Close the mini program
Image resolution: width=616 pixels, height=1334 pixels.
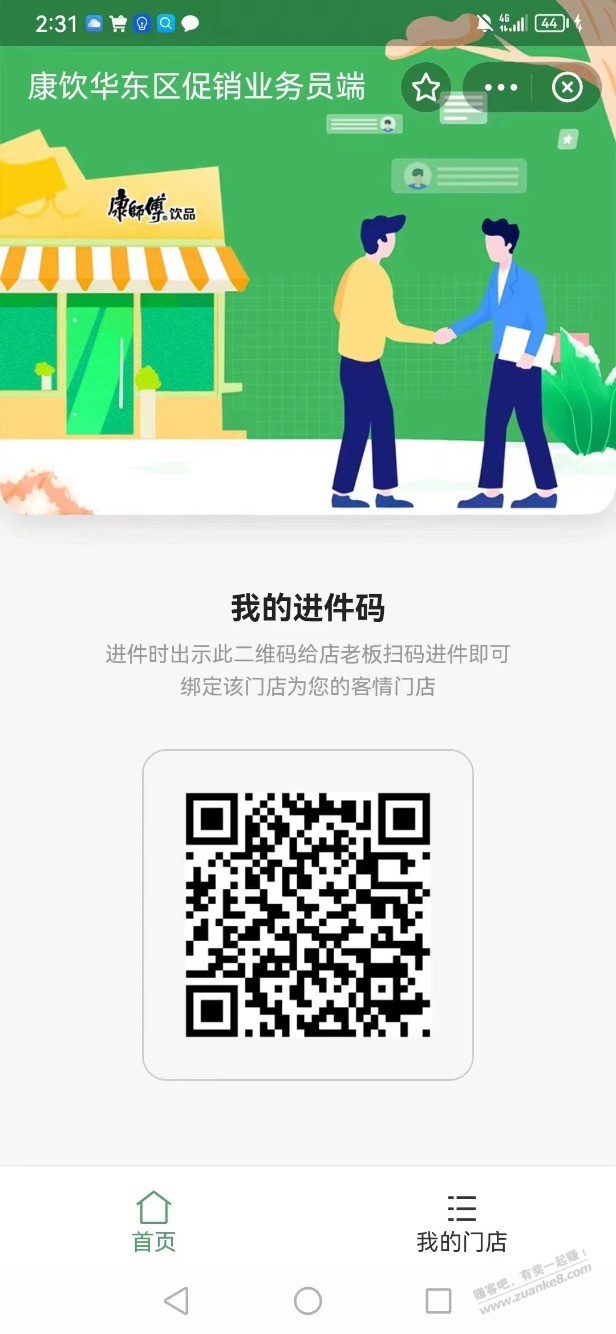pos(567,88)
